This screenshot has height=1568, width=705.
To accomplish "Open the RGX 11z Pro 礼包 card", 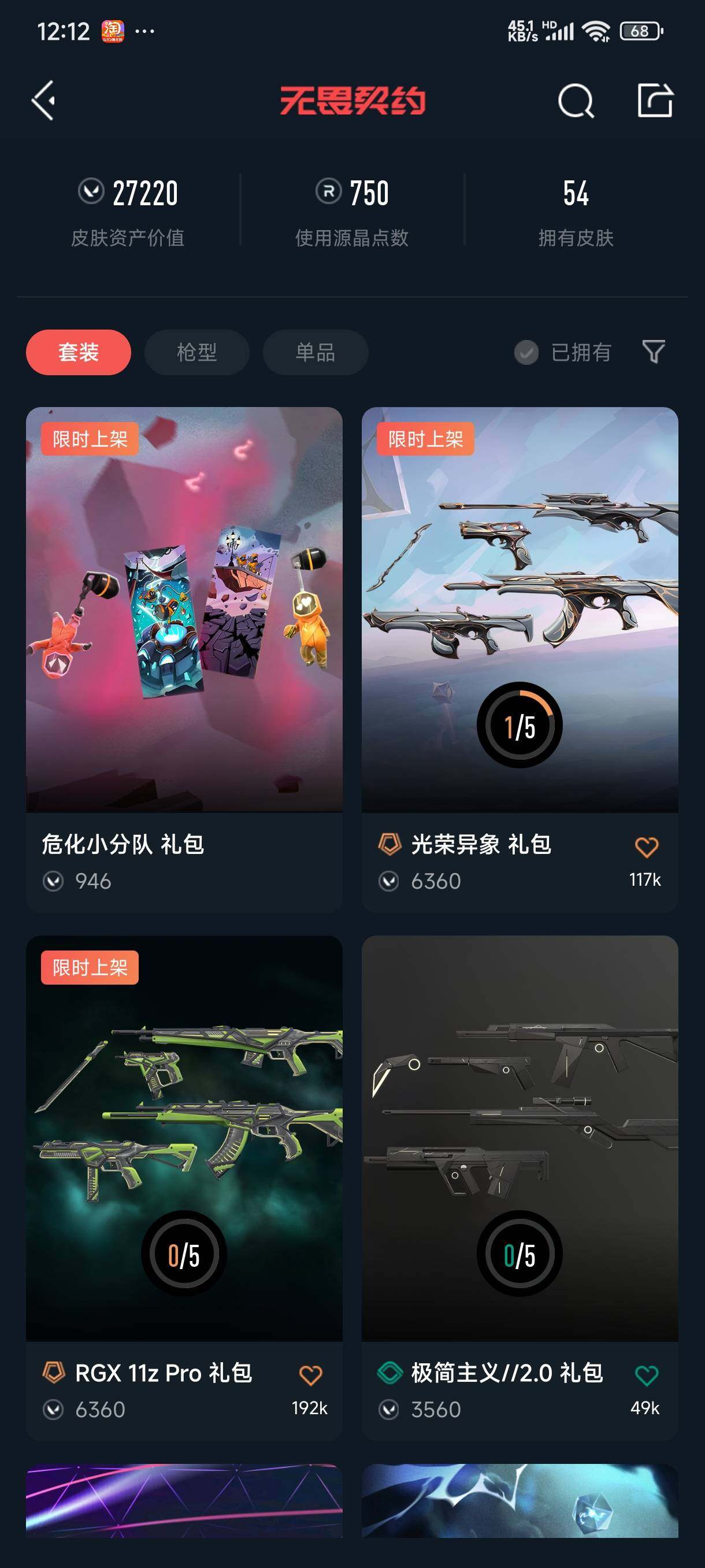I will 184,1188.
